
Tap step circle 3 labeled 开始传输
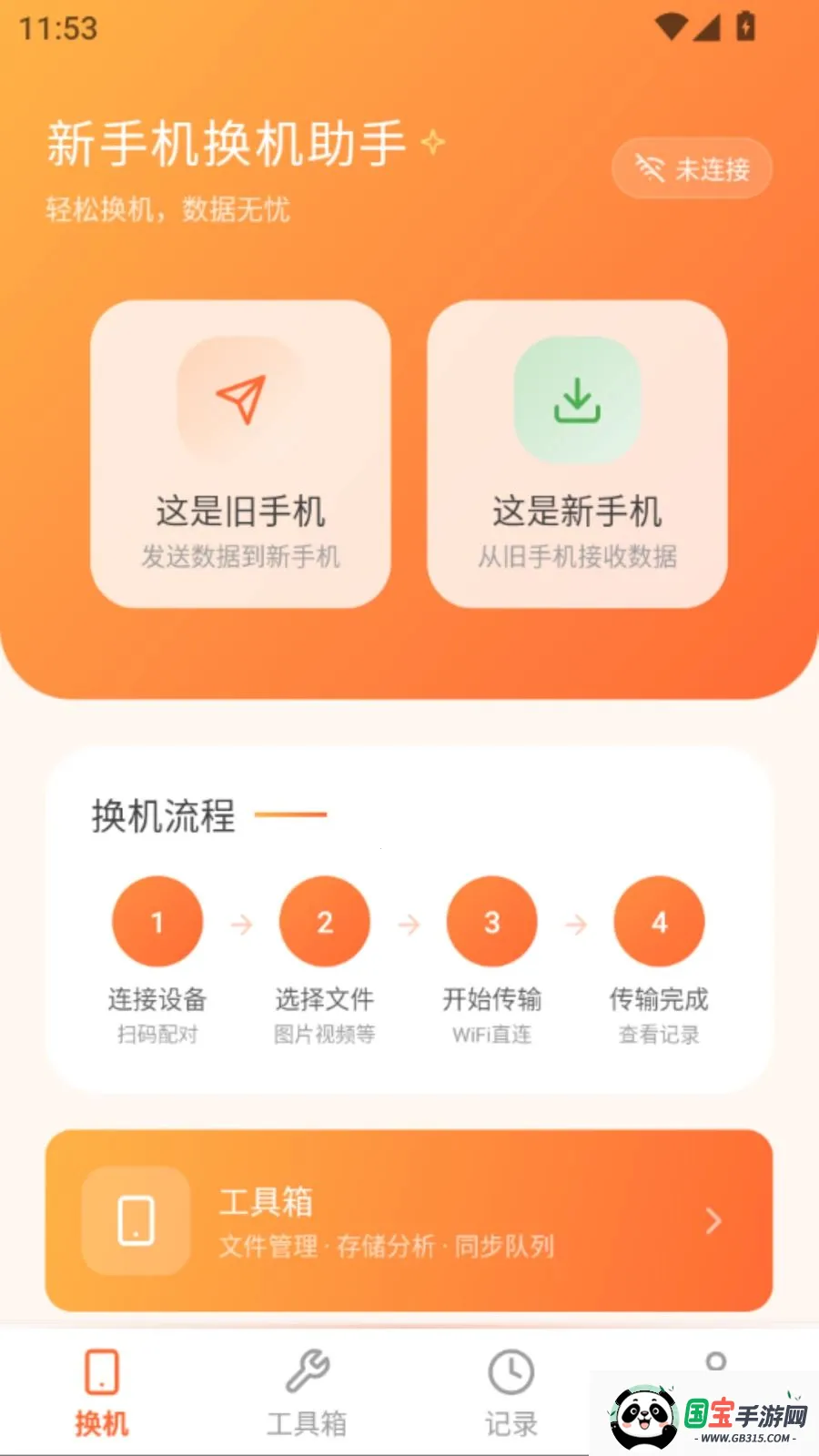pyautogui.click(x=491, y=921)
